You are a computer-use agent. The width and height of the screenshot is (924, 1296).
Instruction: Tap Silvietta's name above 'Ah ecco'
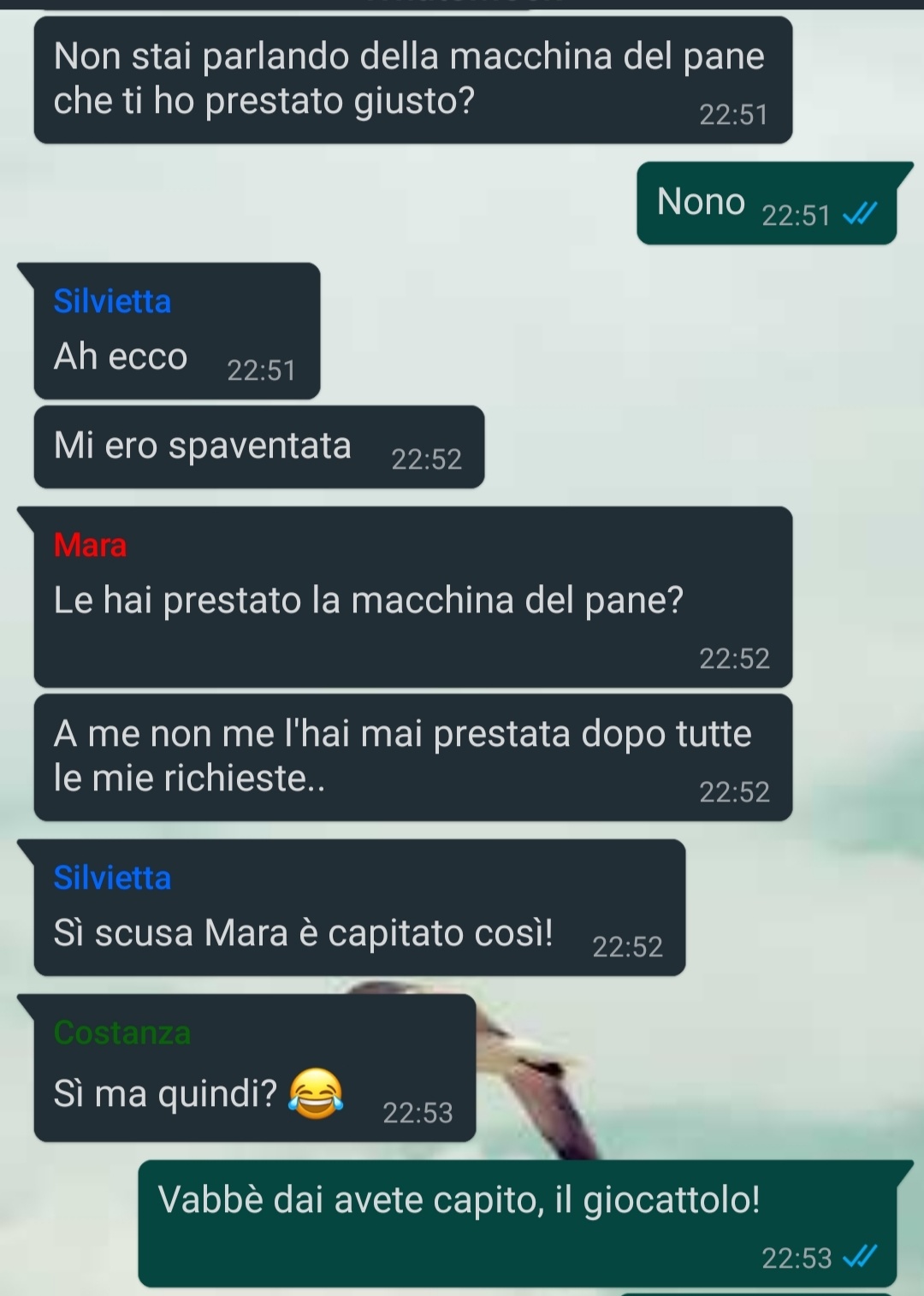tap(112, 301)
